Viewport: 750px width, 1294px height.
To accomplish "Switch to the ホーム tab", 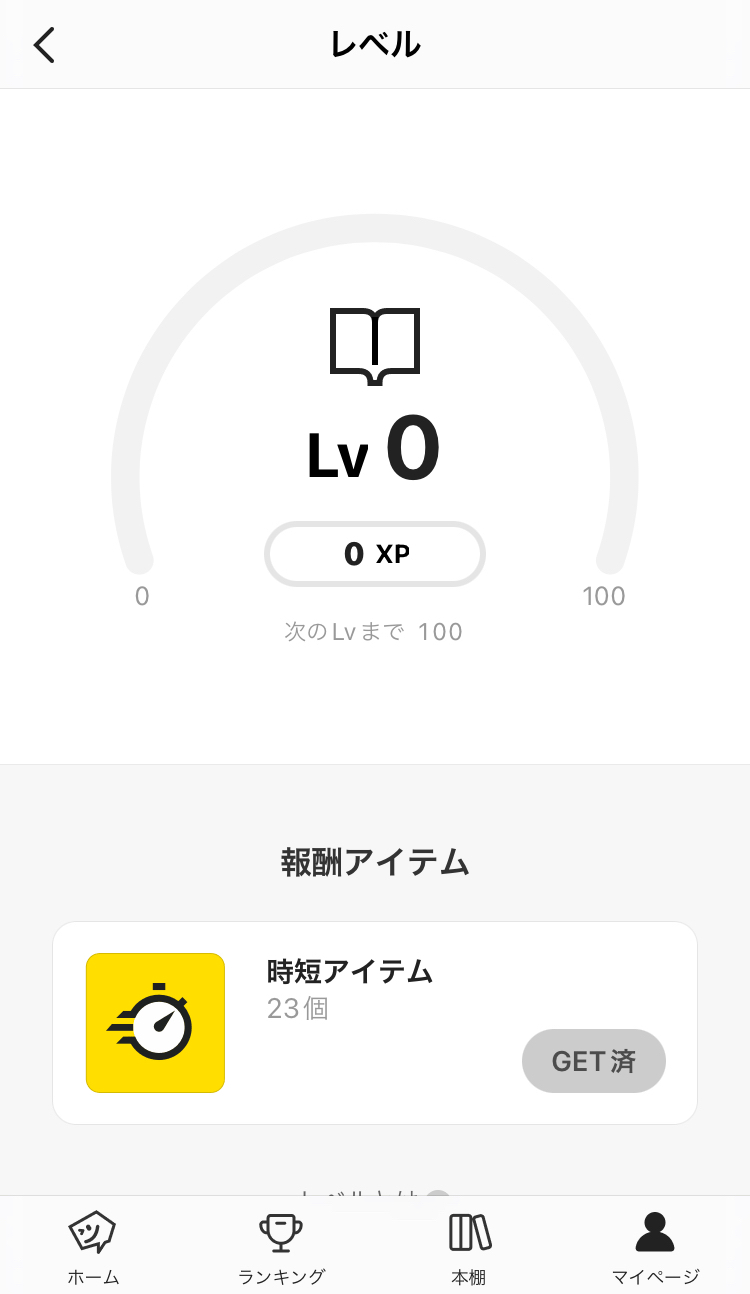I will [93, 1246].
